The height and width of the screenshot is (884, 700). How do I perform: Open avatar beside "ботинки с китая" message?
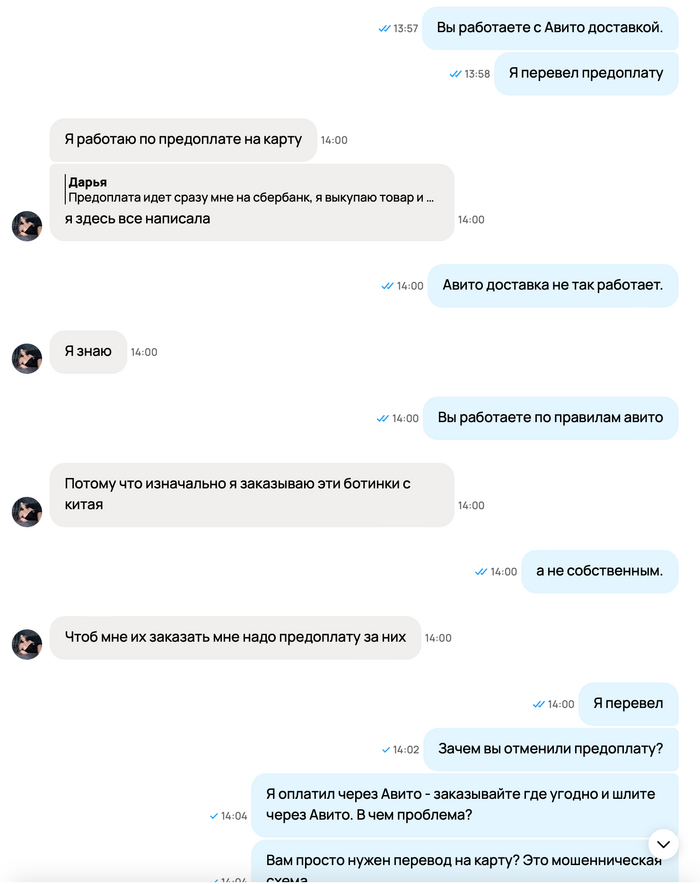[x=27, y=512]
